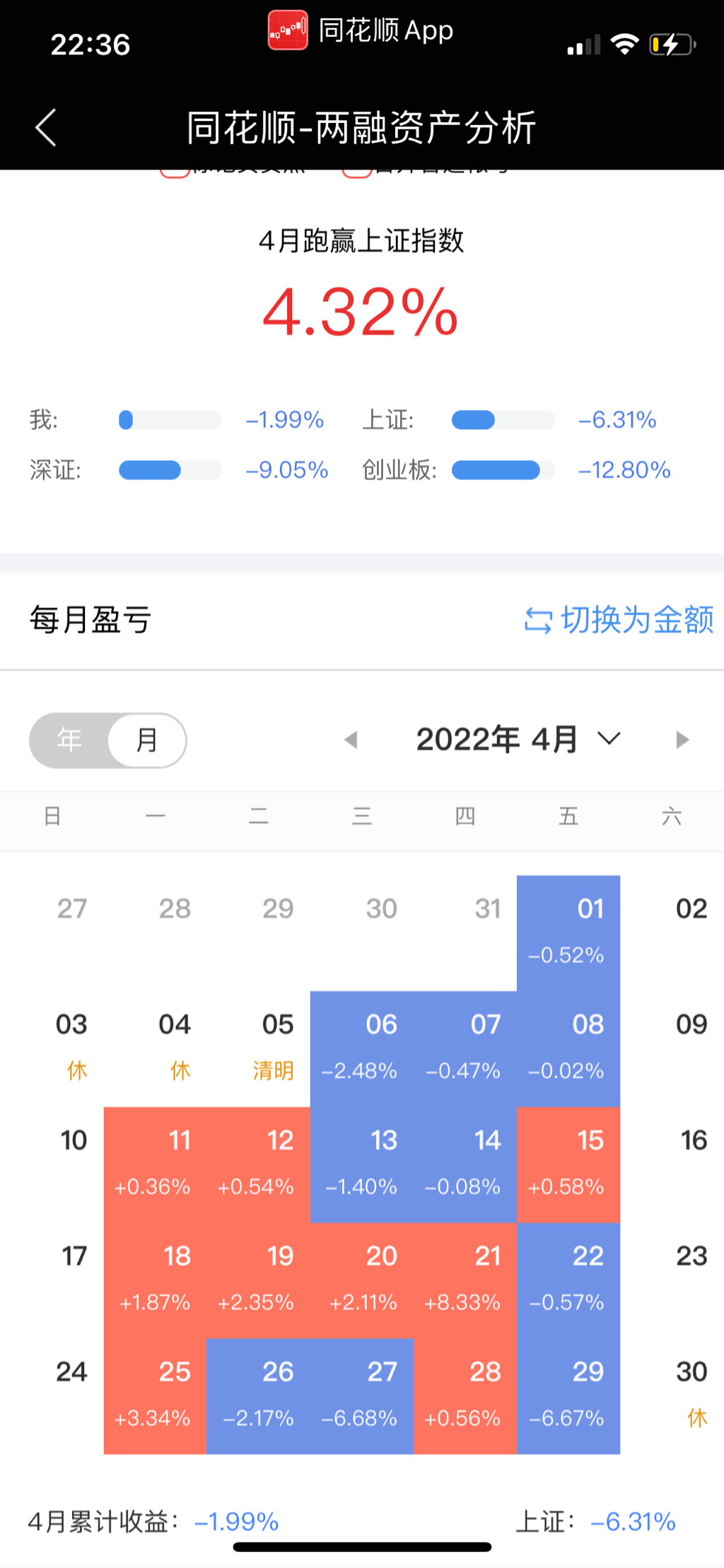Select April 06 with -2.48%
The image size is (724, 1568).
[361, 1049]
